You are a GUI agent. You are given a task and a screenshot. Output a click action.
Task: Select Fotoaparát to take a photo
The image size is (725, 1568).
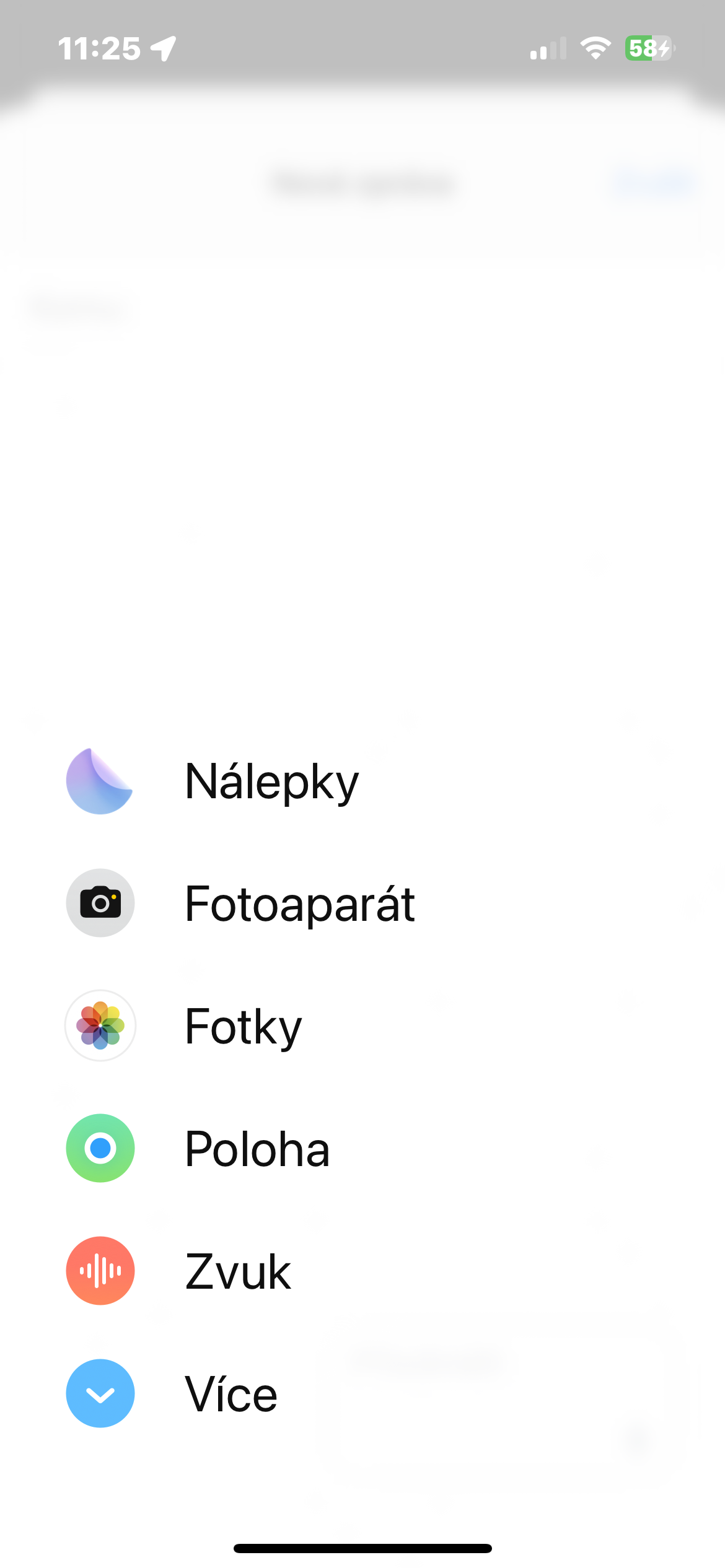(x=239, y=904)
